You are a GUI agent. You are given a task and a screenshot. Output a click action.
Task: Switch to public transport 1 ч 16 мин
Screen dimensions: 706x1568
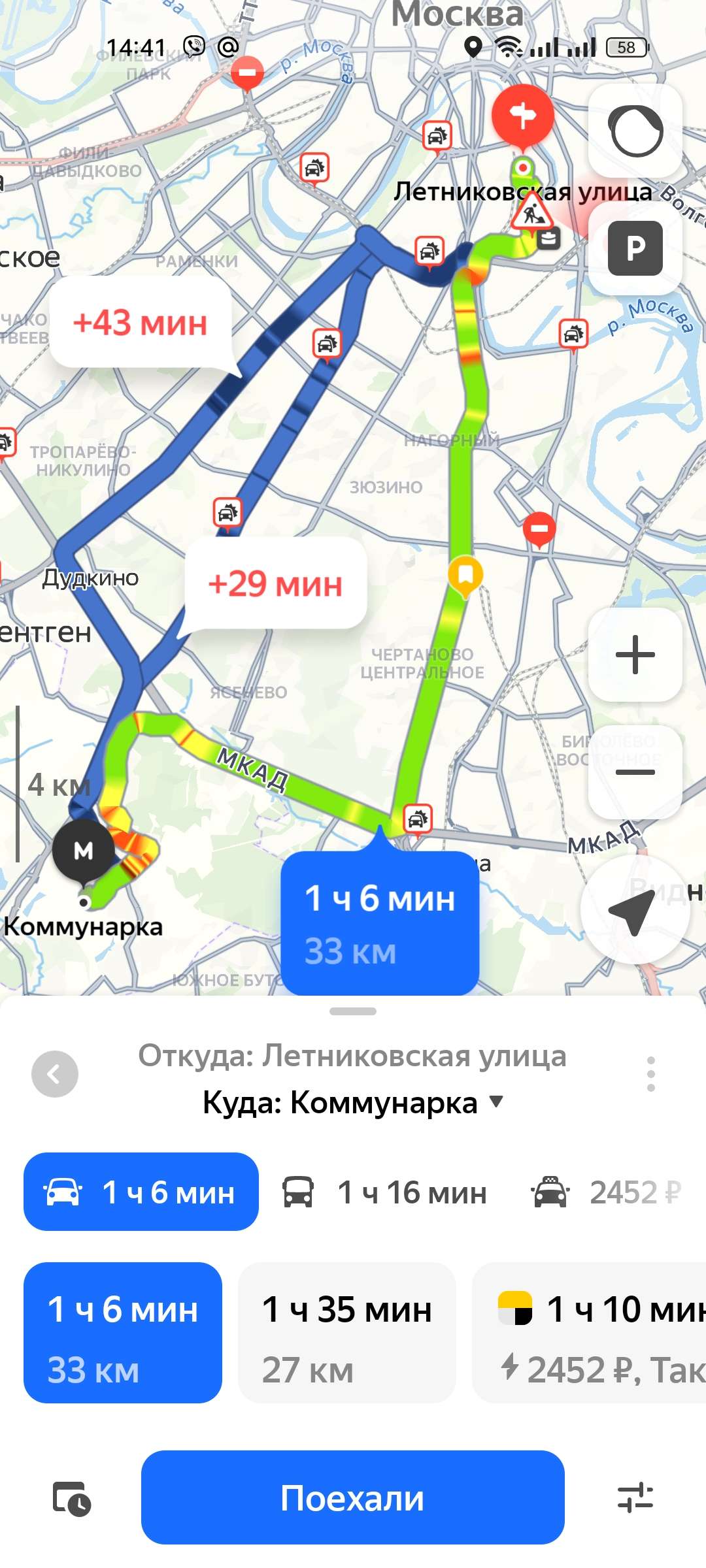(385, 1192)
